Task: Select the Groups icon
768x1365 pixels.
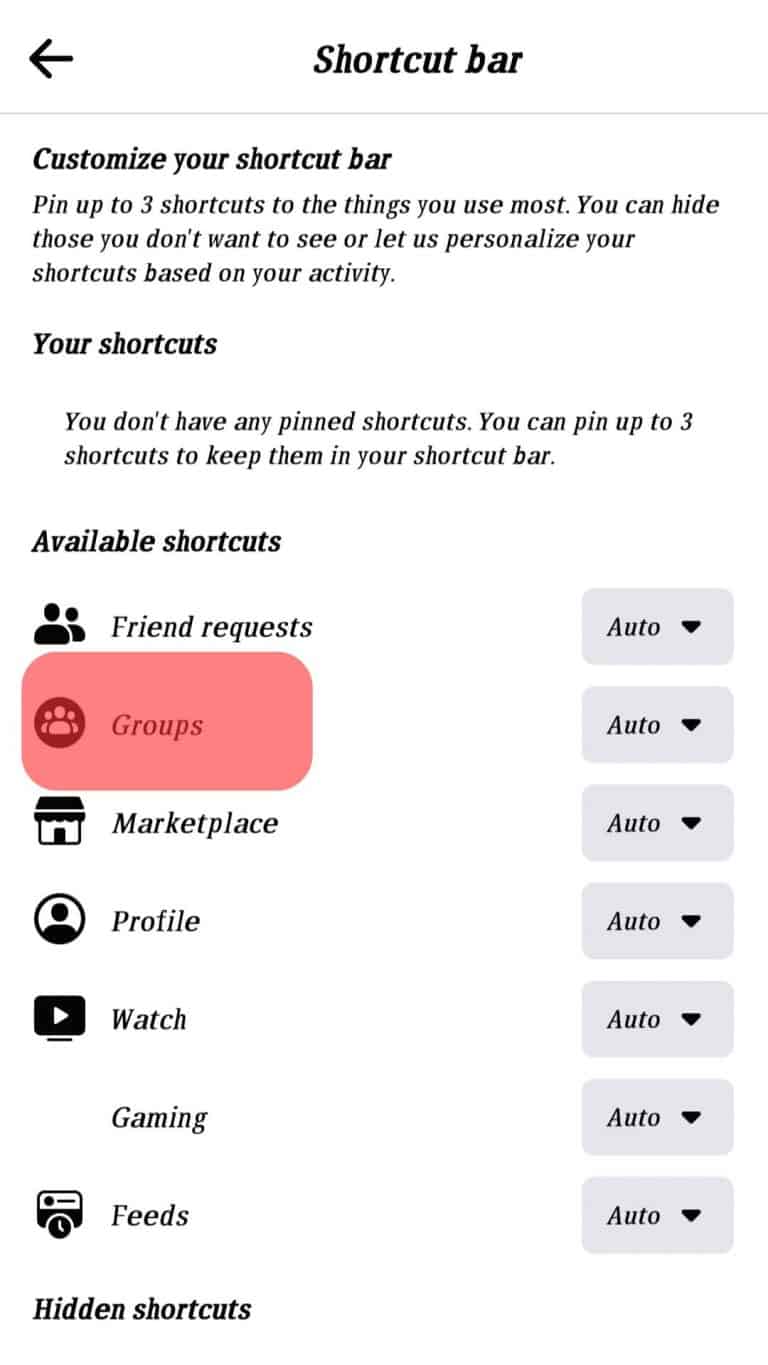Action: tap(60, 724)
